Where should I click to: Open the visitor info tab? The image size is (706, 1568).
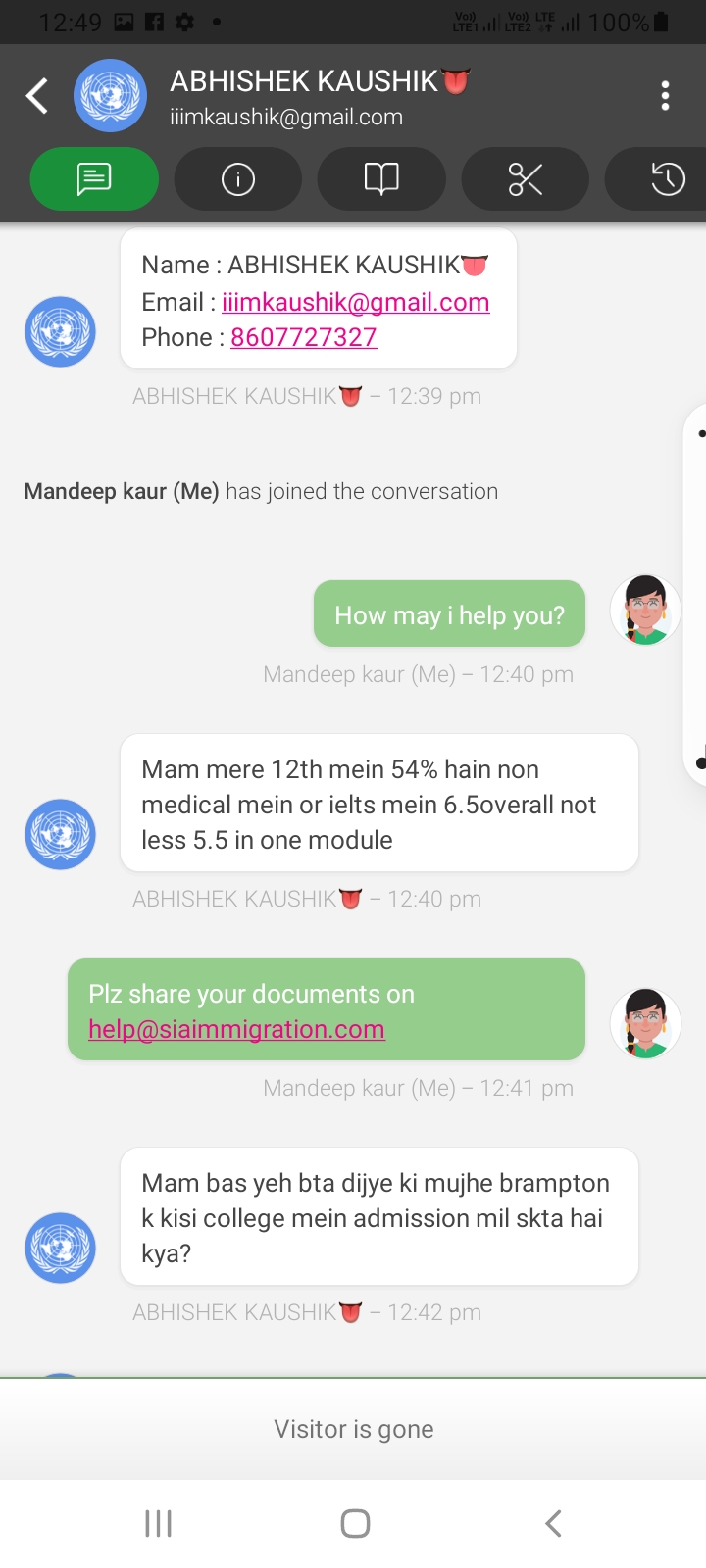coord(237,178)
